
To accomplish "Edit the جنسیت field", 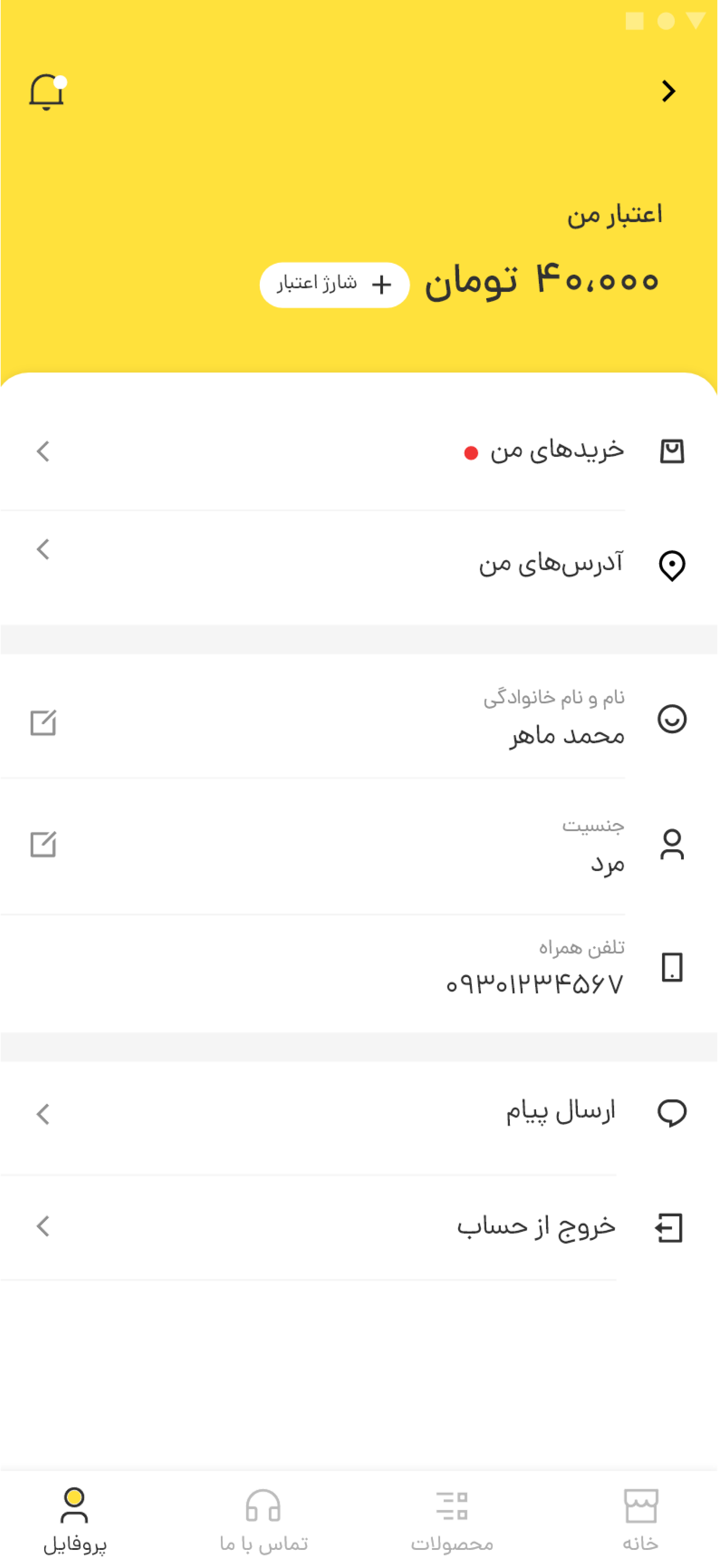I will coord(43,844).
